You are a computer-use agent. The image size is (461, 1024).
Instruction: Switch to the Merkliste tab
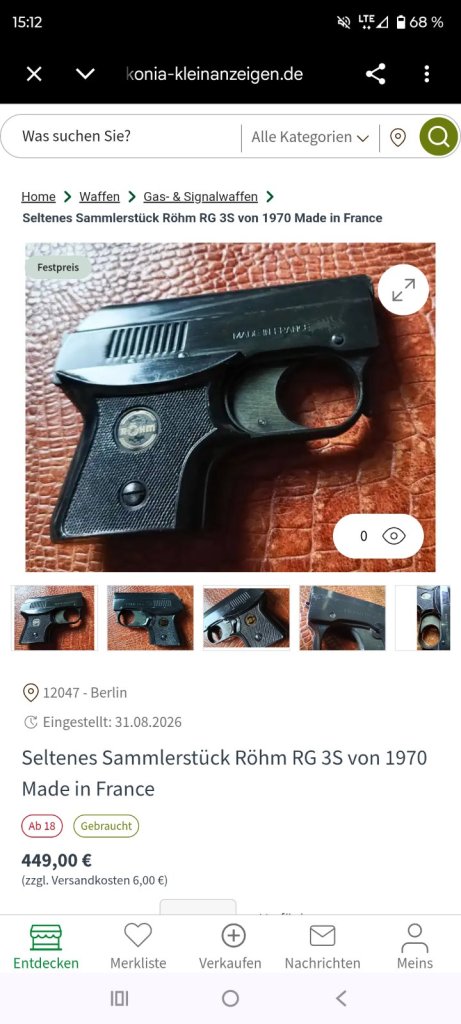138,945
